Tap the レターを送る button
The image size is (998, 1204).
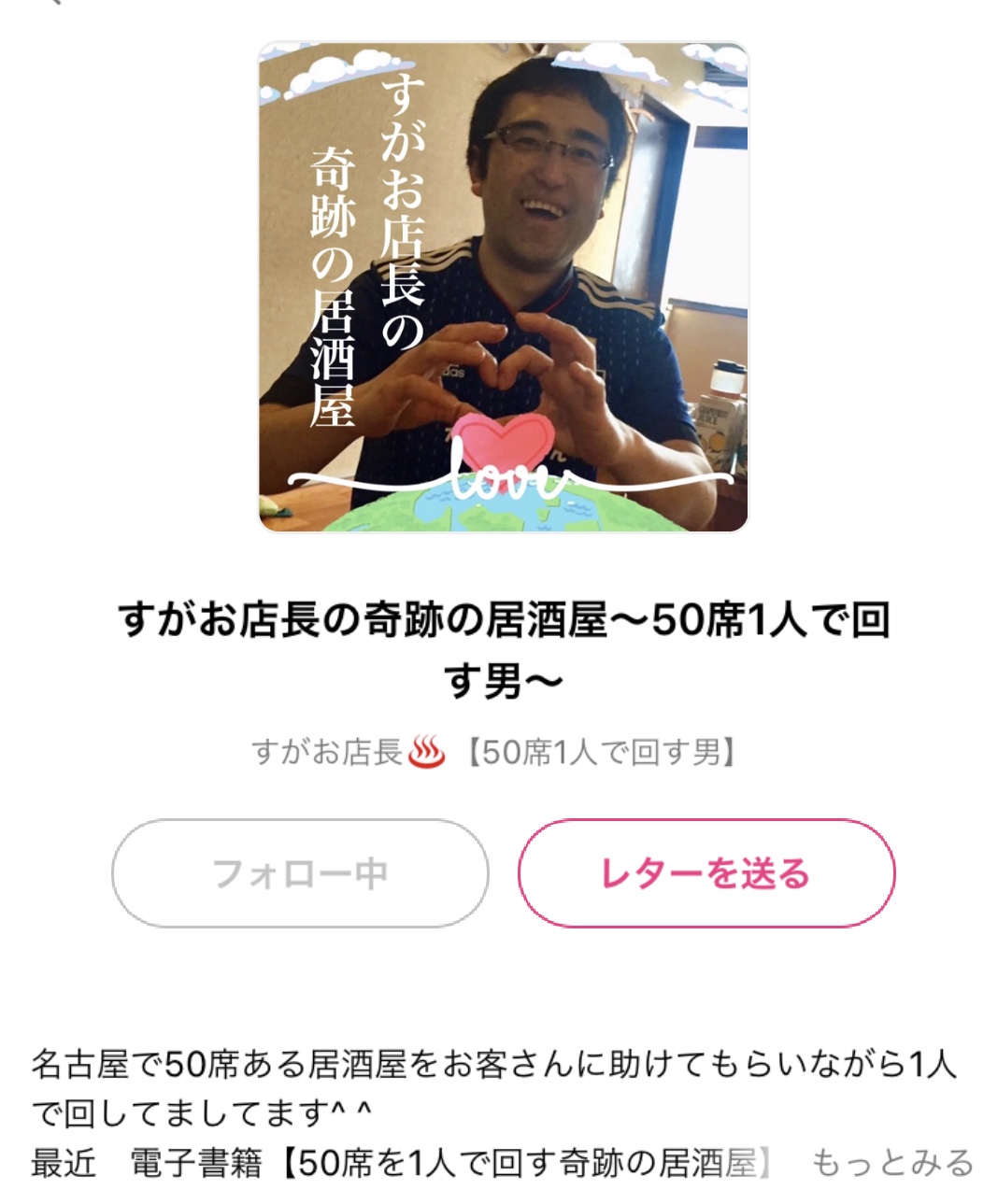(706, 873)
